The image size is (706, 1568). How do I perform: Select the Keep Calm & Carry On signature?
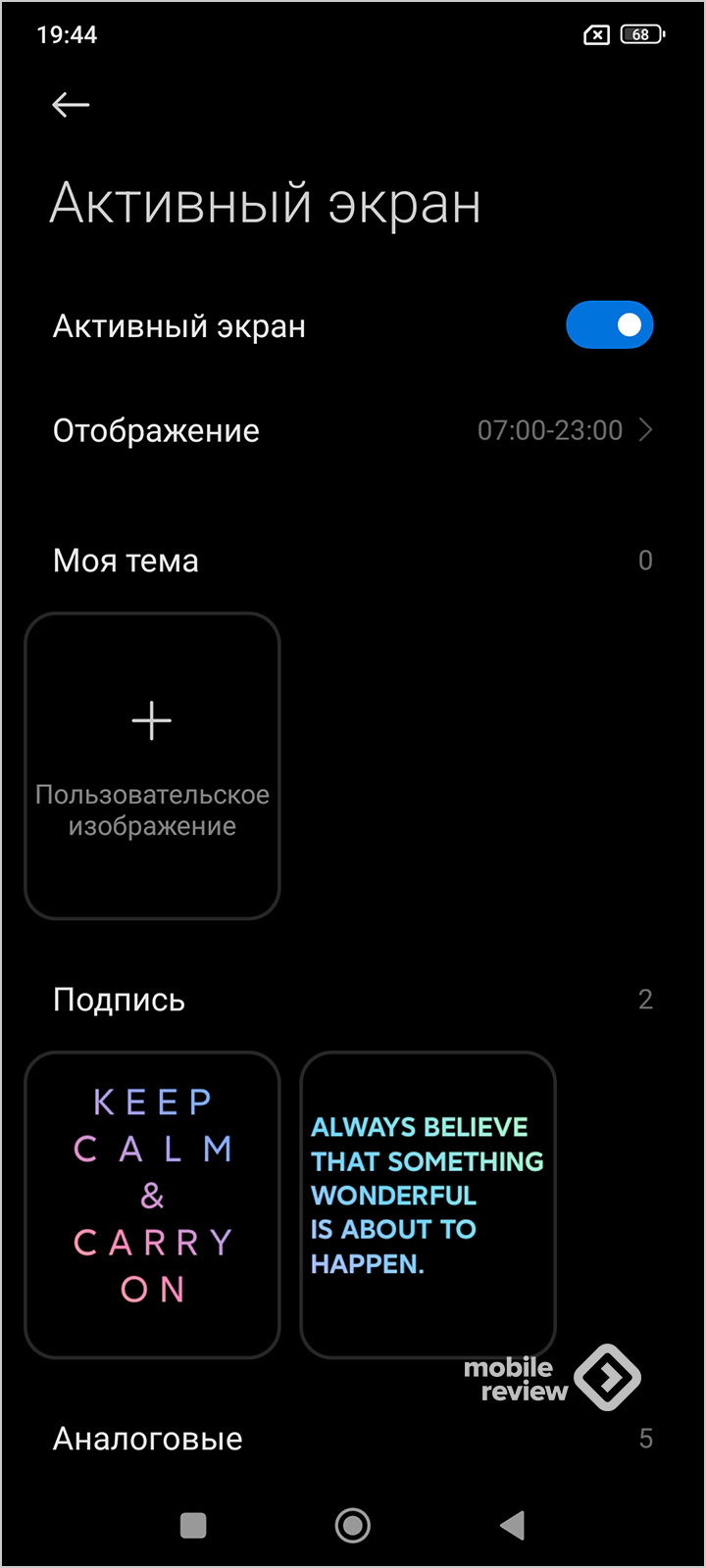(152, 1203)
